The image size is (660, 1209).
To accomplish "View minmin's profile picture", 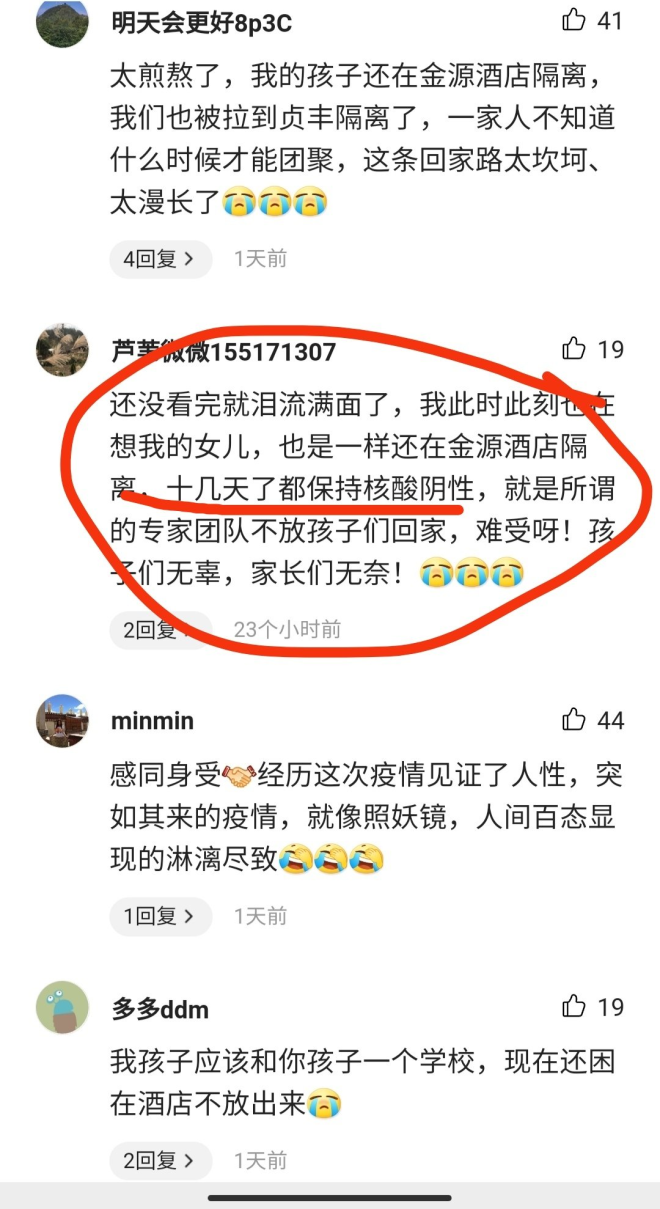I will [63, 721].
